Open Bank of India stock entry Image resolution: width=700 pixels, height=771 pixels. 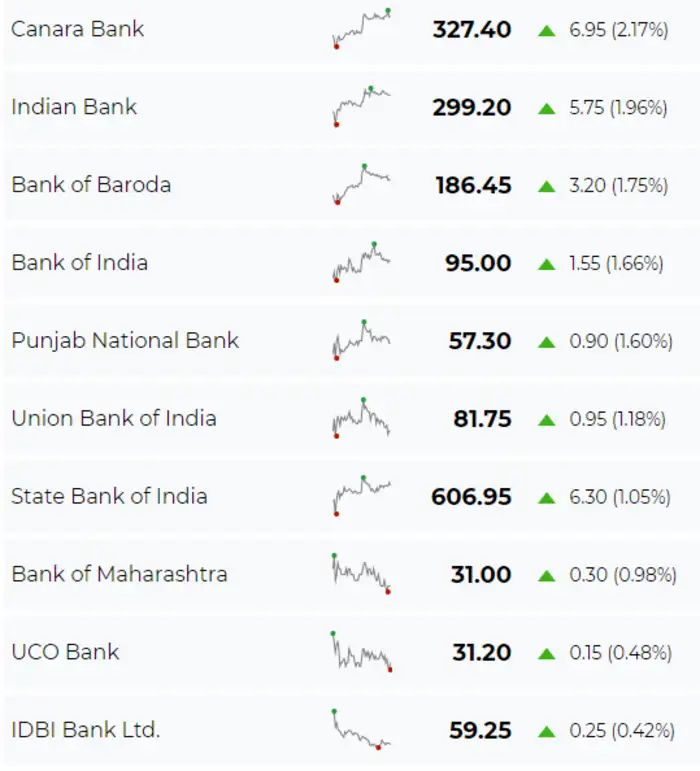(80, 263)
